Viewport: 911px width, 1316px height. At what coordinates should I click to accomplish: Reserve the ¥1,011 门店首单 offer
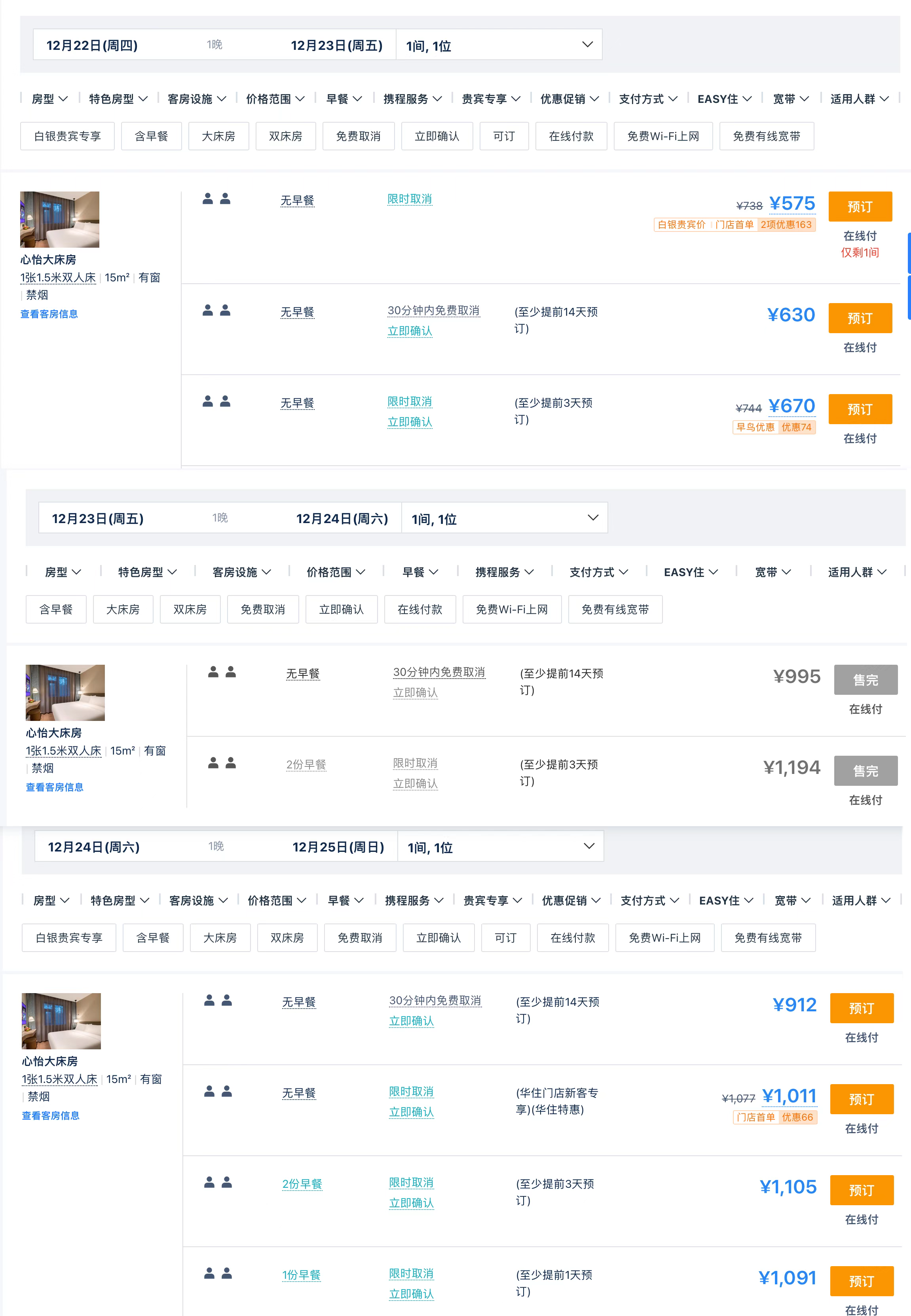[862, 1099]
